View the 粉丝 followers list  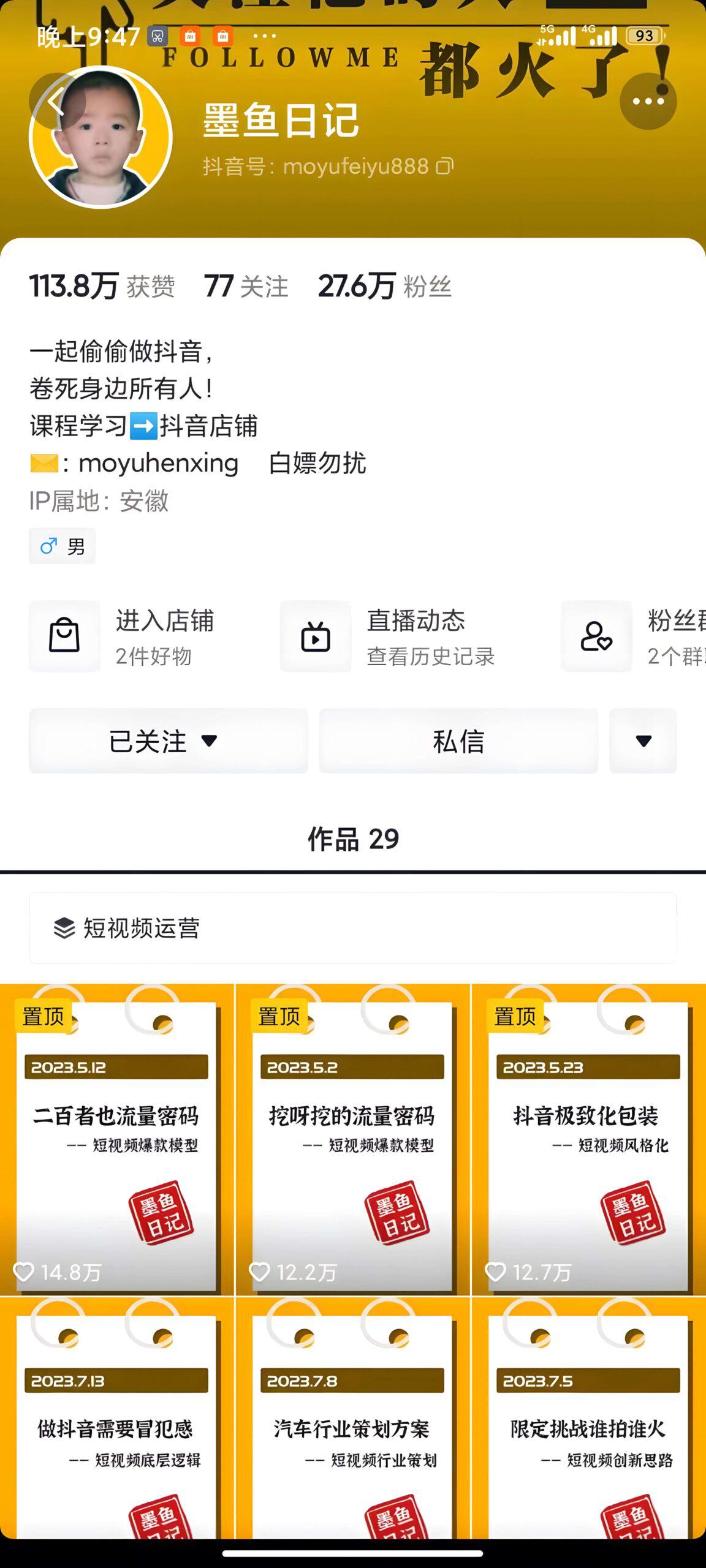[x=384, y=287]
